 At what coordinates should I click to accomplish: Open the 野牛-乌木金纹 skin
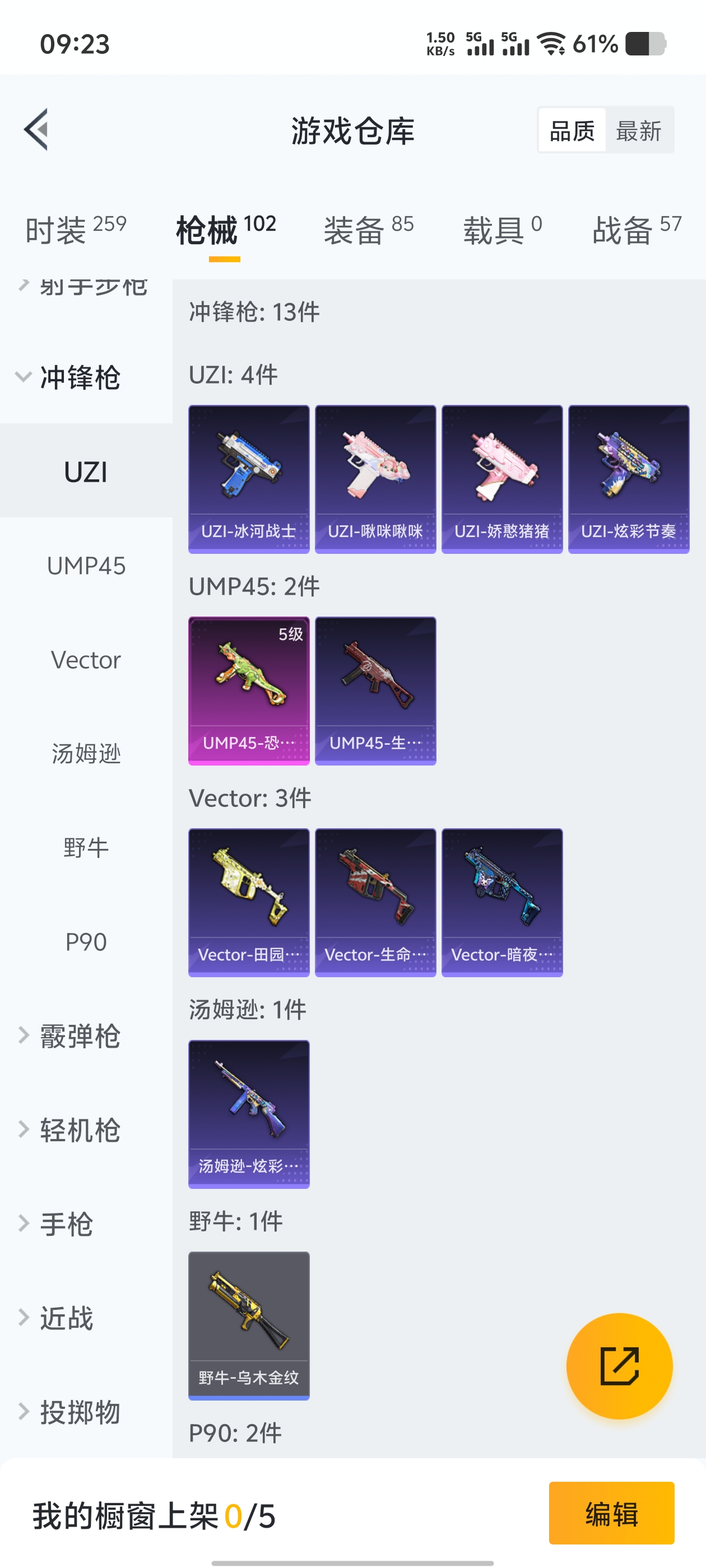click(249, 1325)
